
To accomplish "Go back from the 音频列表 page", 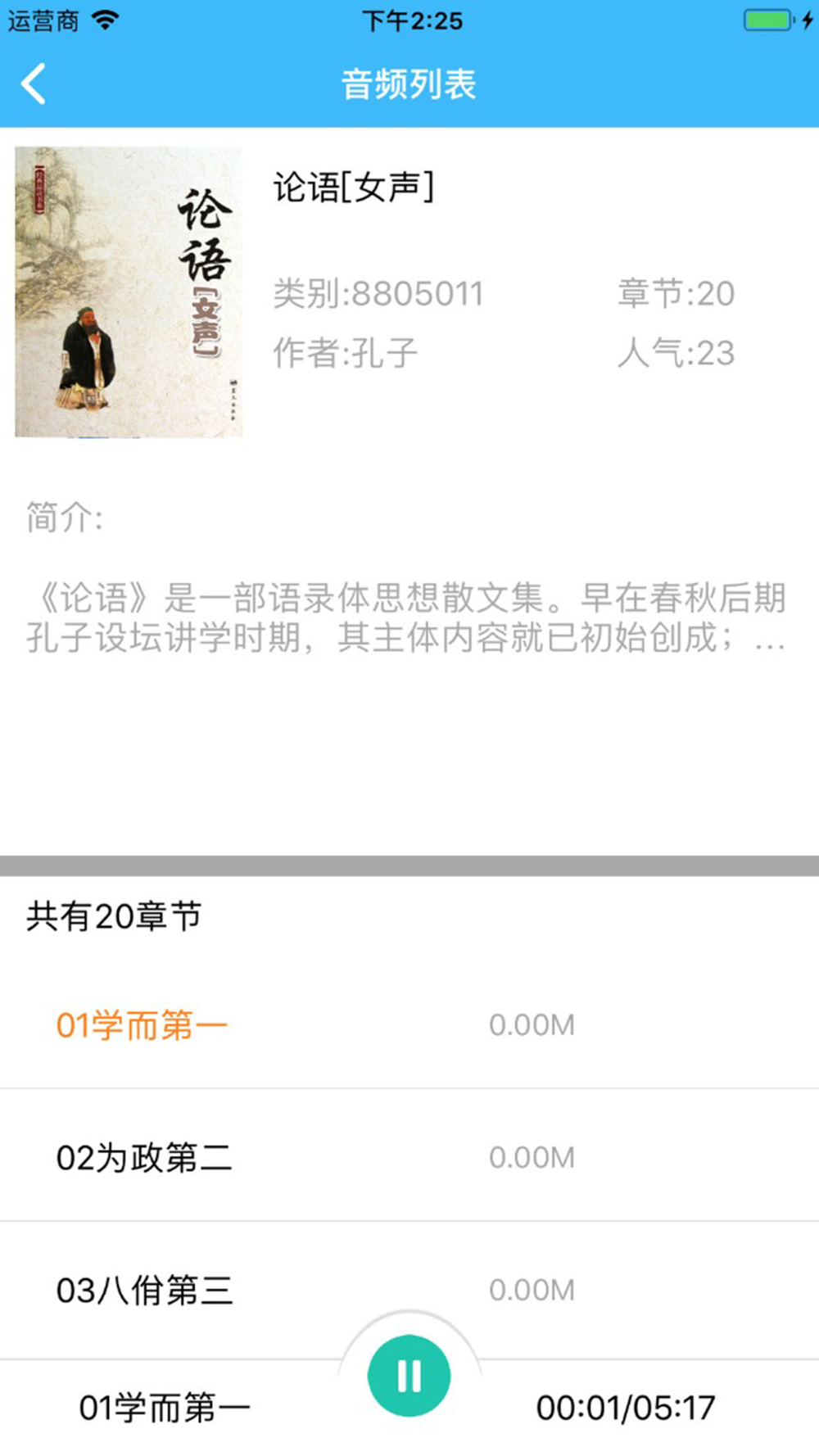I will point(34,84).
